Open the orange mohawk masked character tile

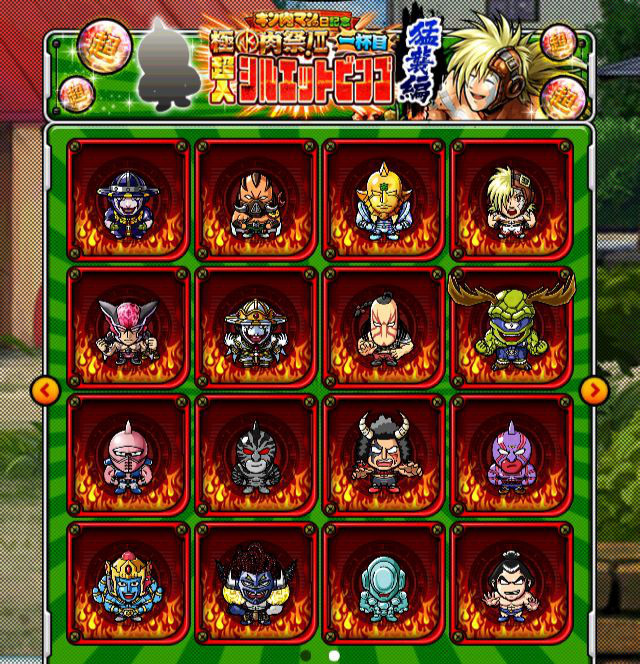click(x=256, y=200)
